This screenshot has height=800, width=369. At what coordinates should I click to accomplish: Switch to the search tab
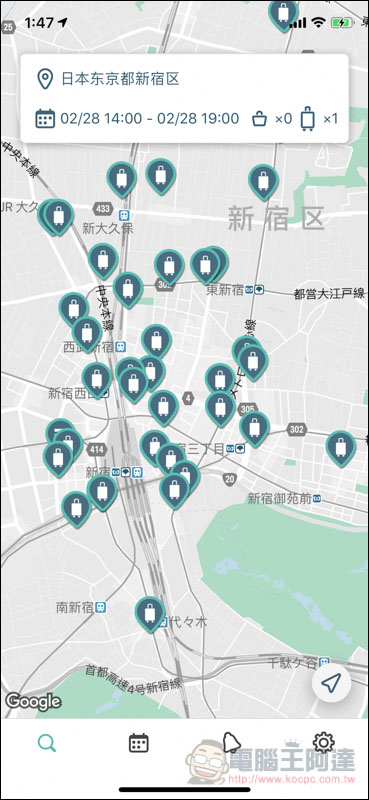click(x=47, y=743)
